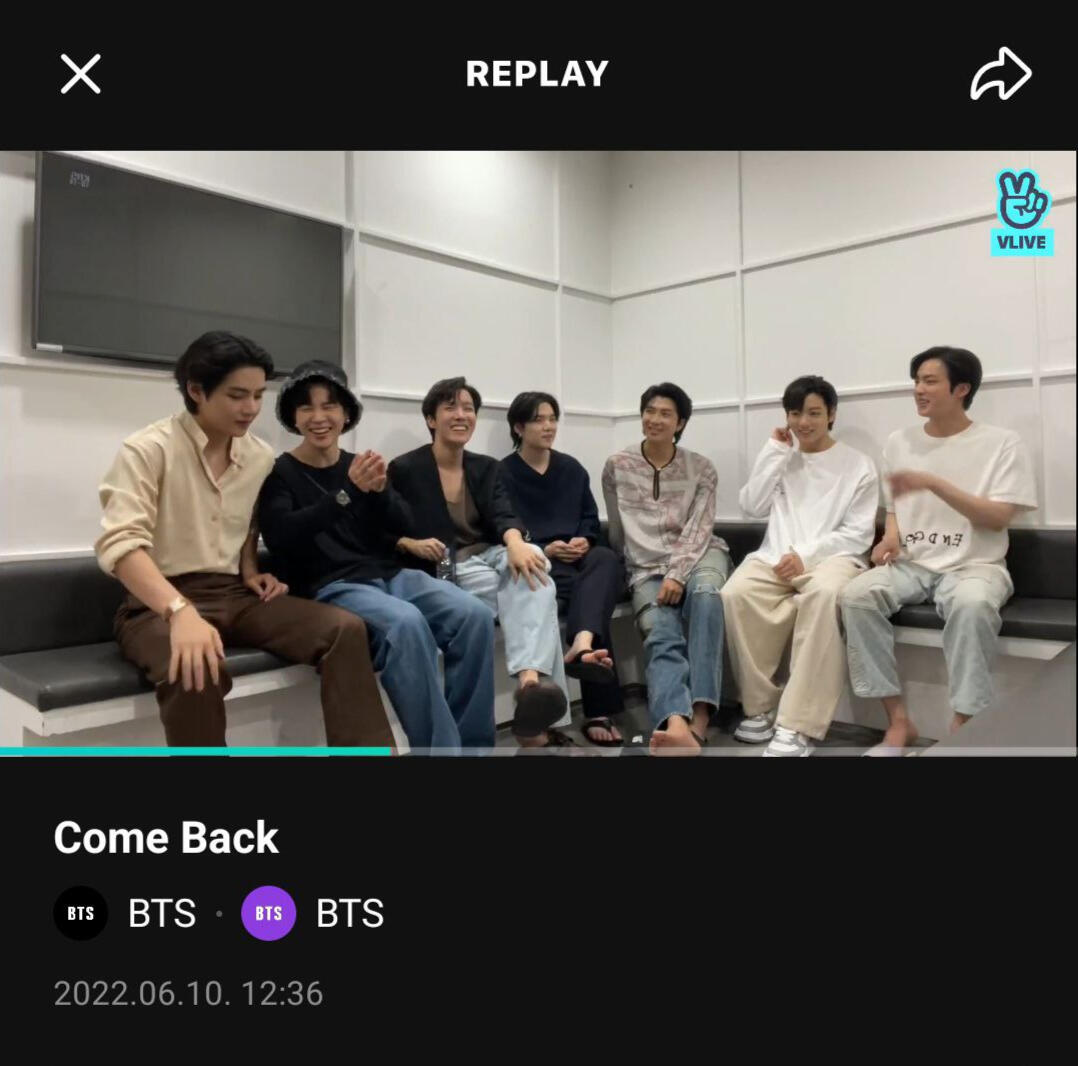
Task: Share this Come Back replay
Action: click(1000, 75)
